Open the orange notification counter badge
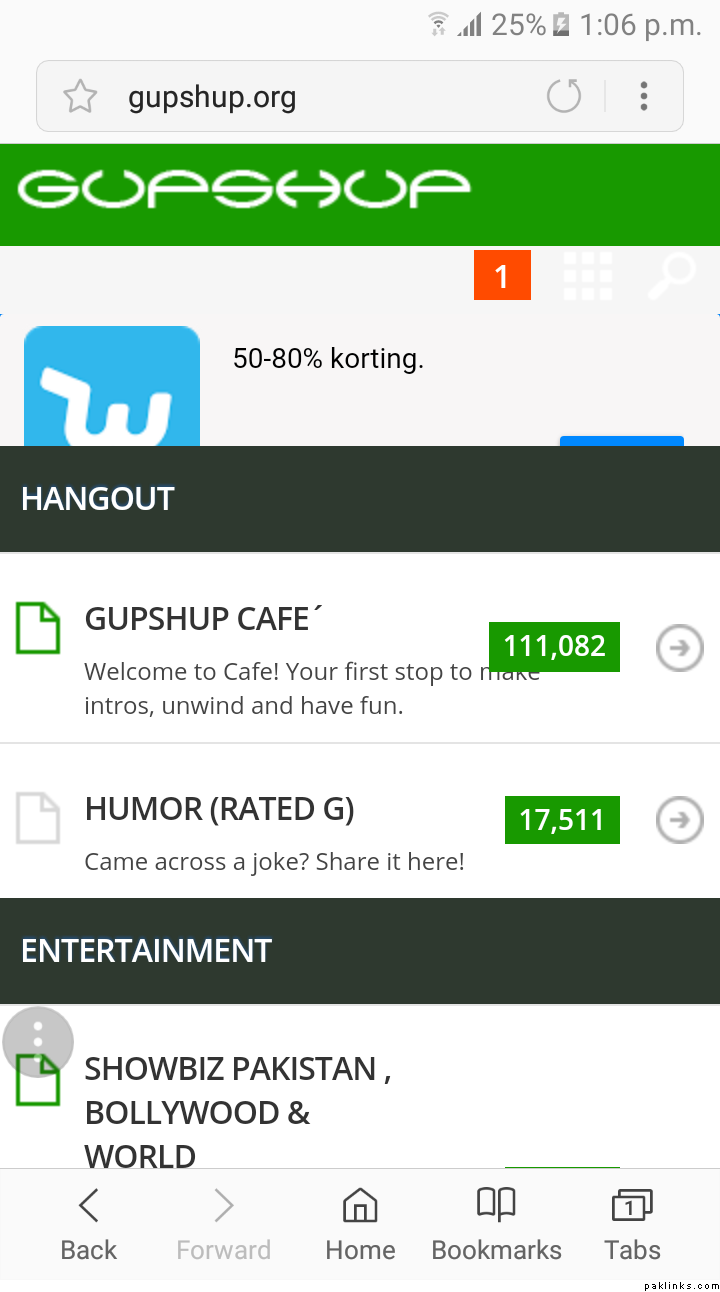The width and height of the screenshot is (720, 1292). [502, 275]
